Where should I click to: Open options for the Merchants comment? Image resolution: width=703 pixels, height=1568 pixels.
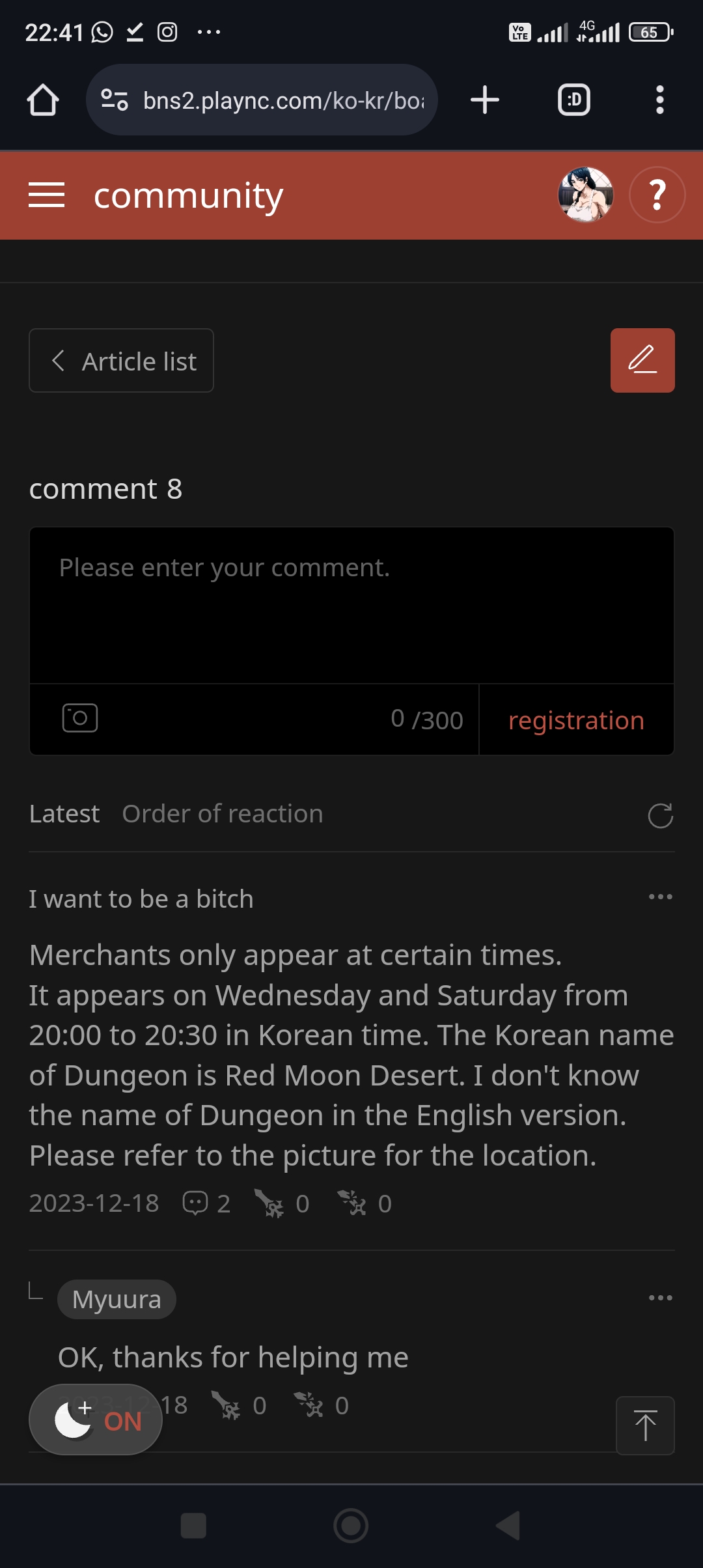[x=660, y=897]
